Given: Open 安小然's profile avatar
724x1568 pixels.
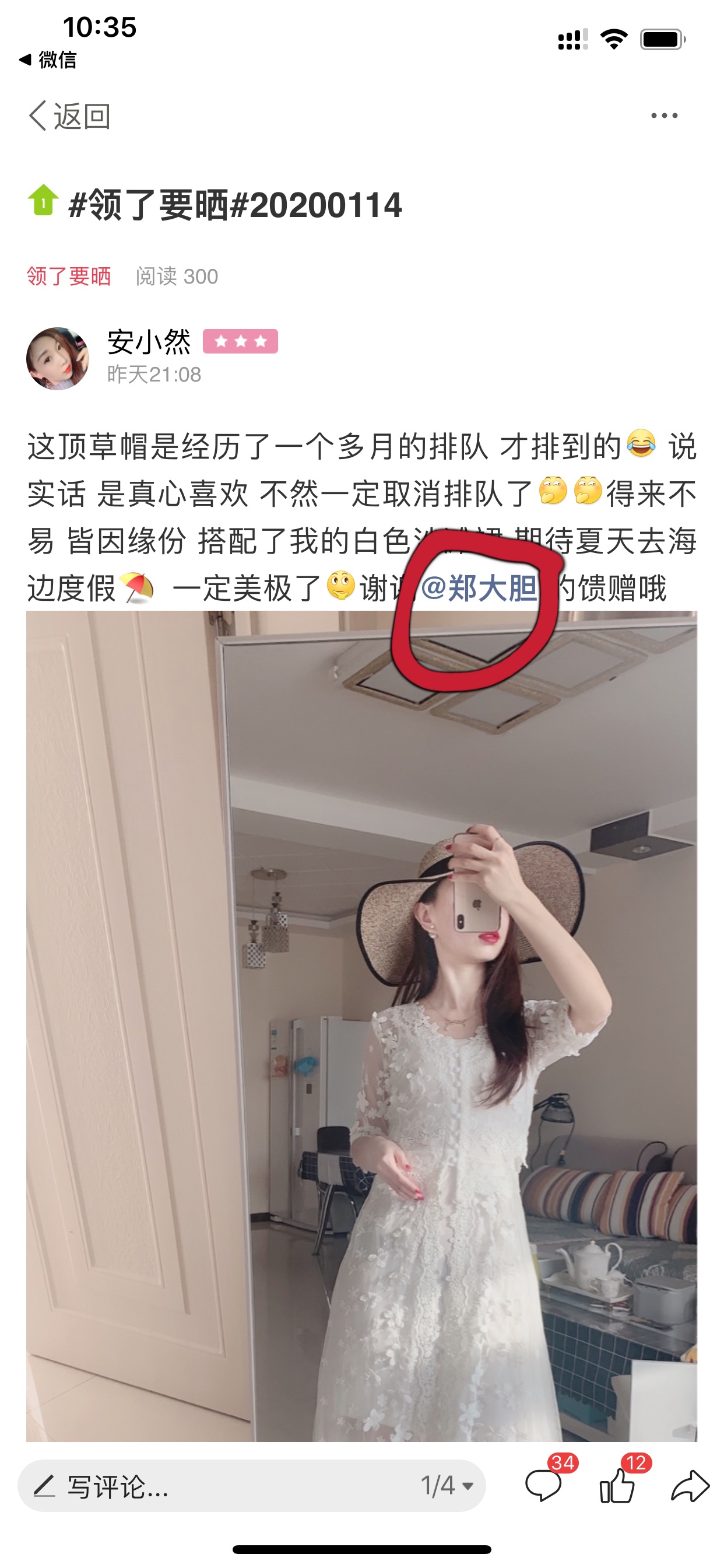Looking at the screenshot, I should (x=58, y=359).
